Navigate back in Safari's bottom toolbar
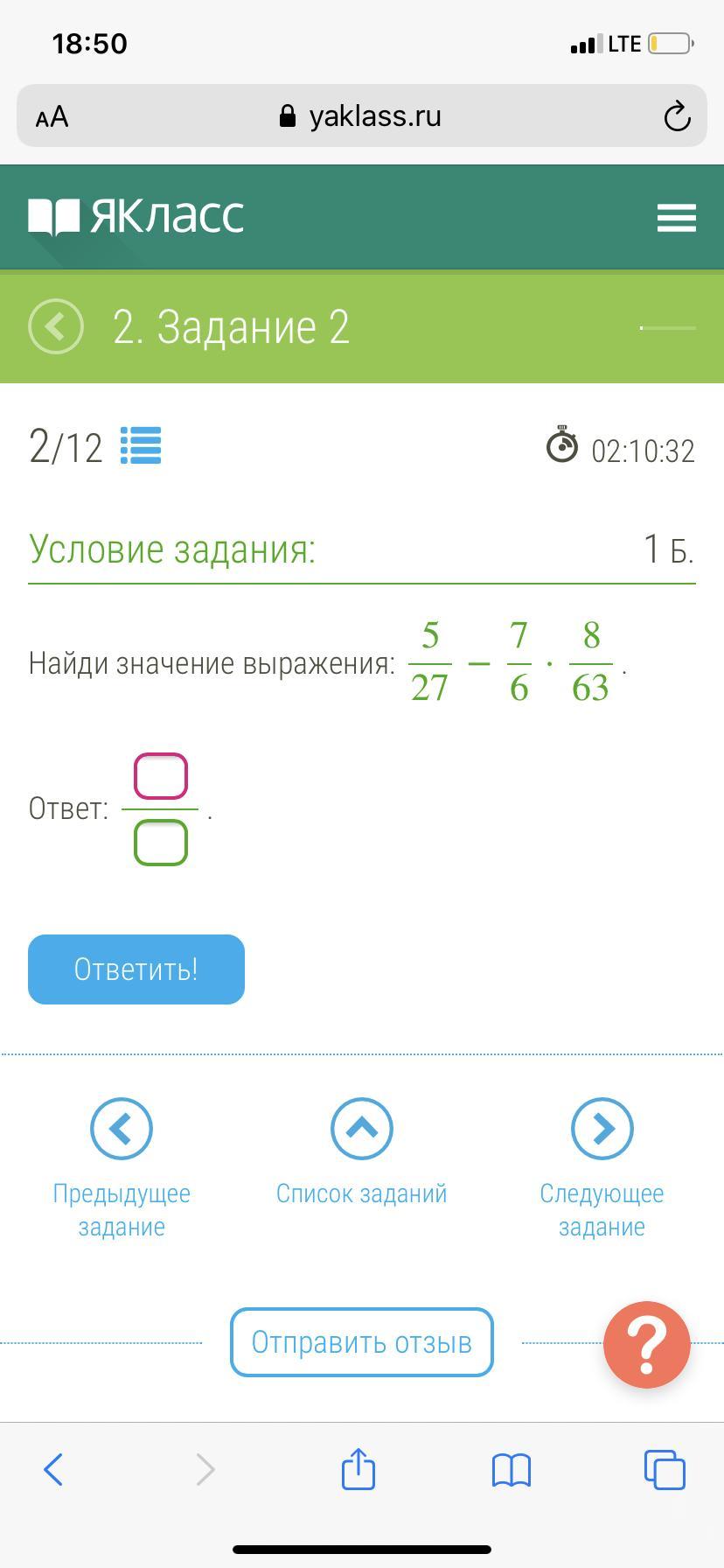 tap(53, 1469)
